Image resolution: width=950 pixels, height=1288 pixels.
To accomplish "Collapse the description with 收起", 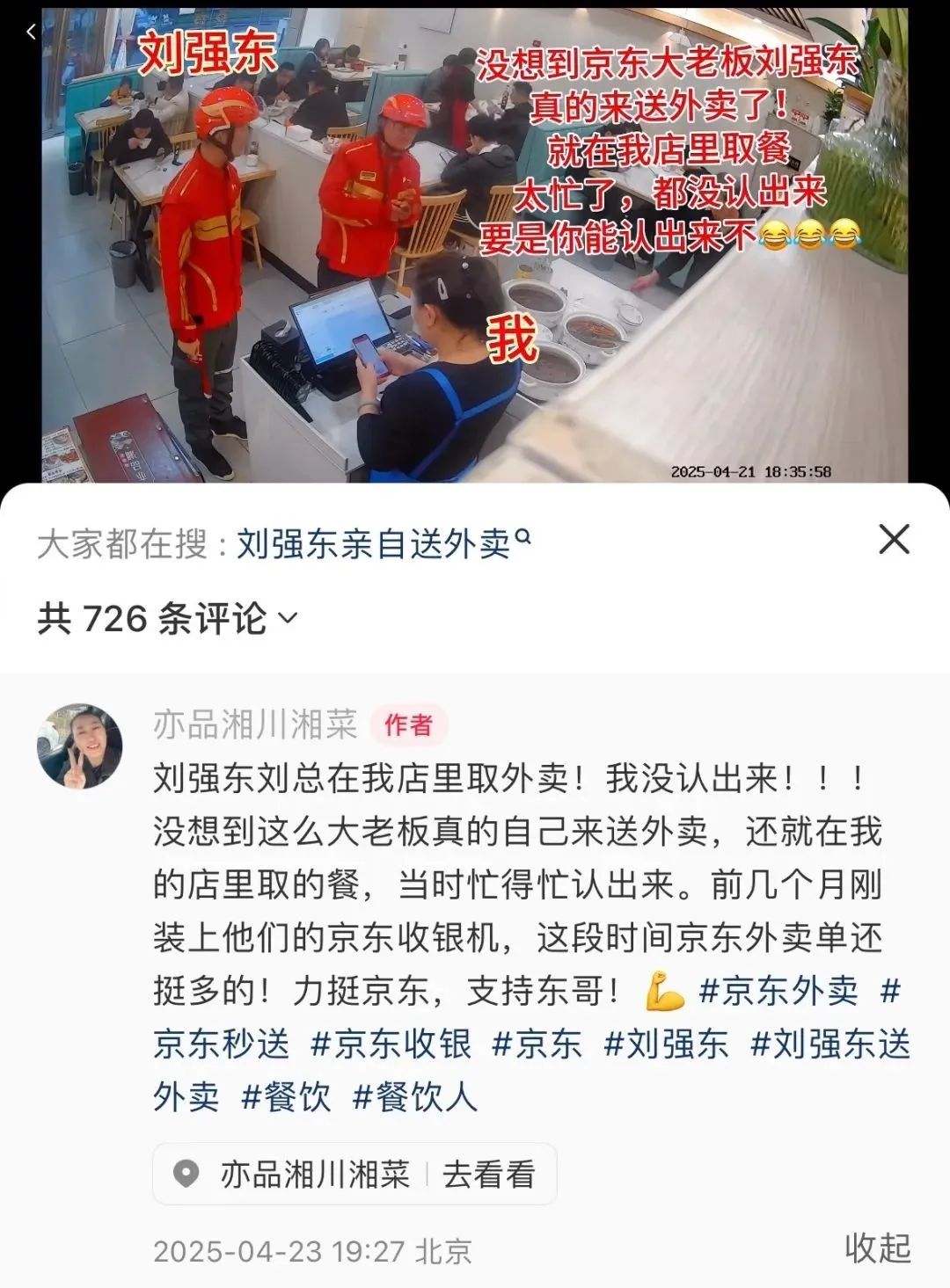I will click(x=877, y=1248).
